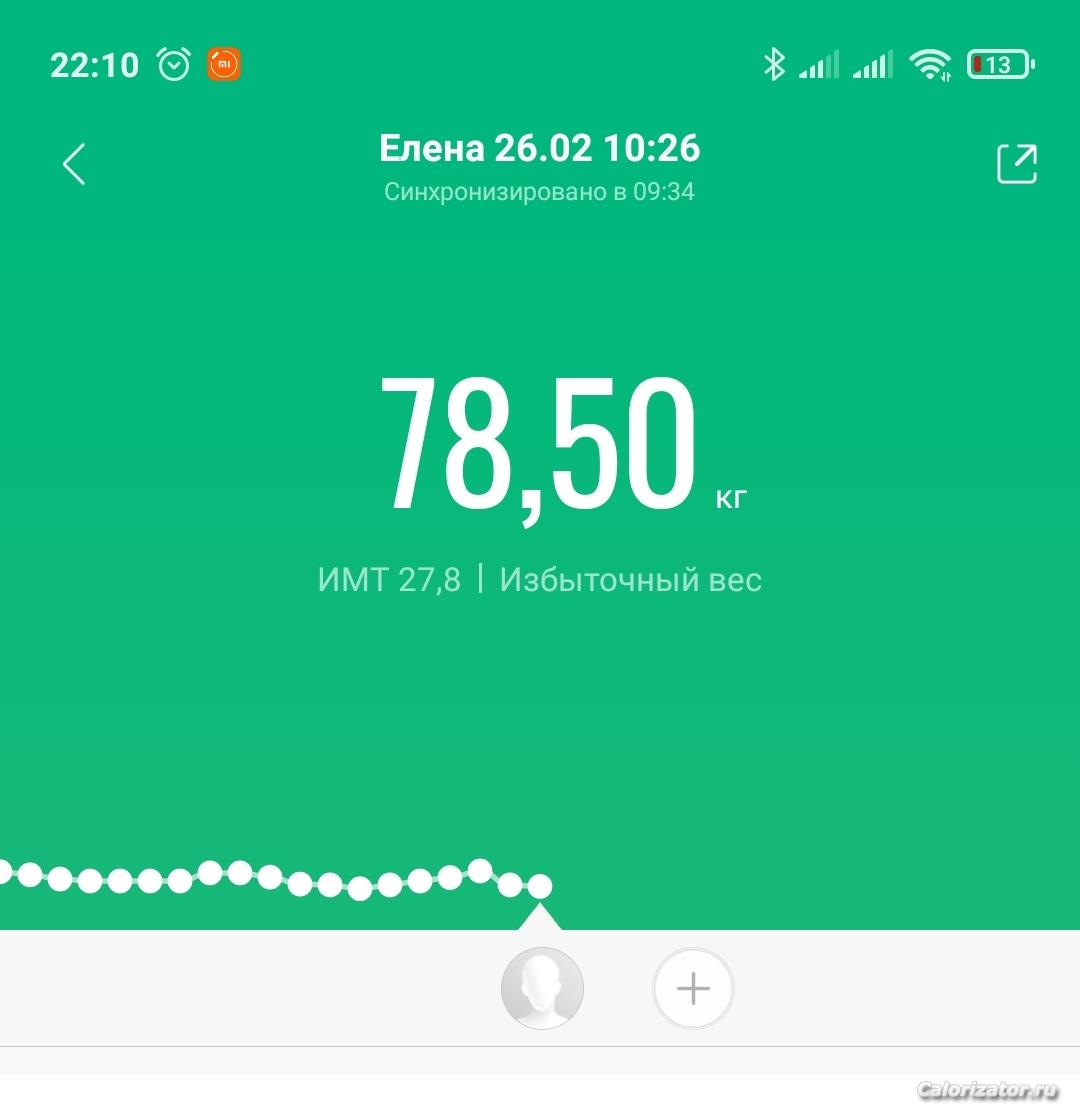Share Елена's weight measurement
The height and width of the screenshot is (1111, 1080).
point(1017,164)
